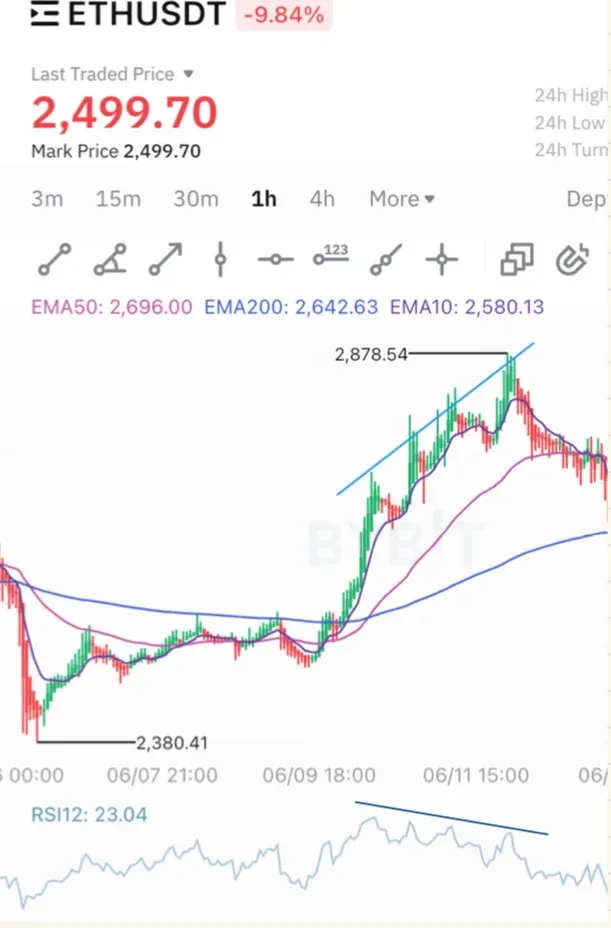
Task: Select the 123 price line tool
Action: pyautogui.click(x=330, y=259)
